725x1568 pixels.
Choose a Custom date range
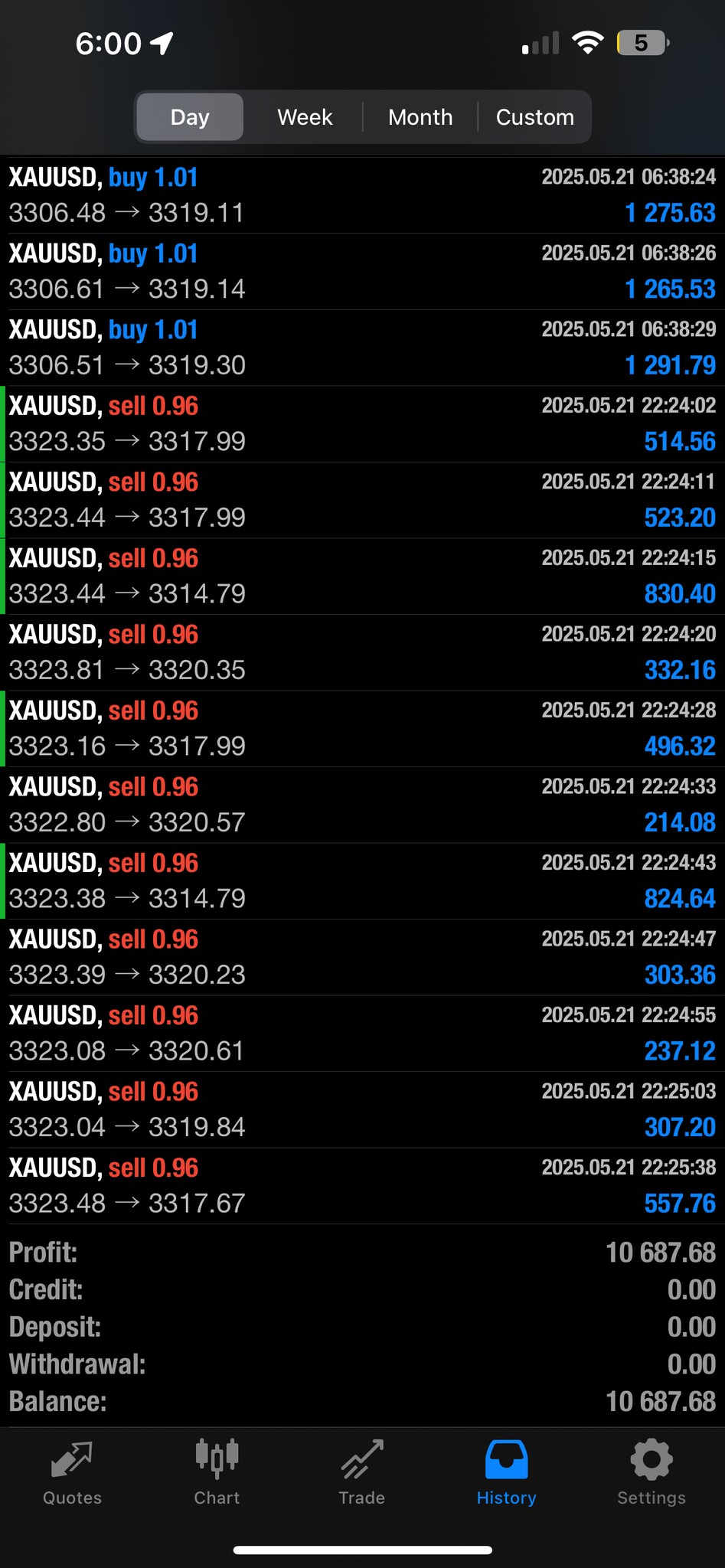(534, 117)
